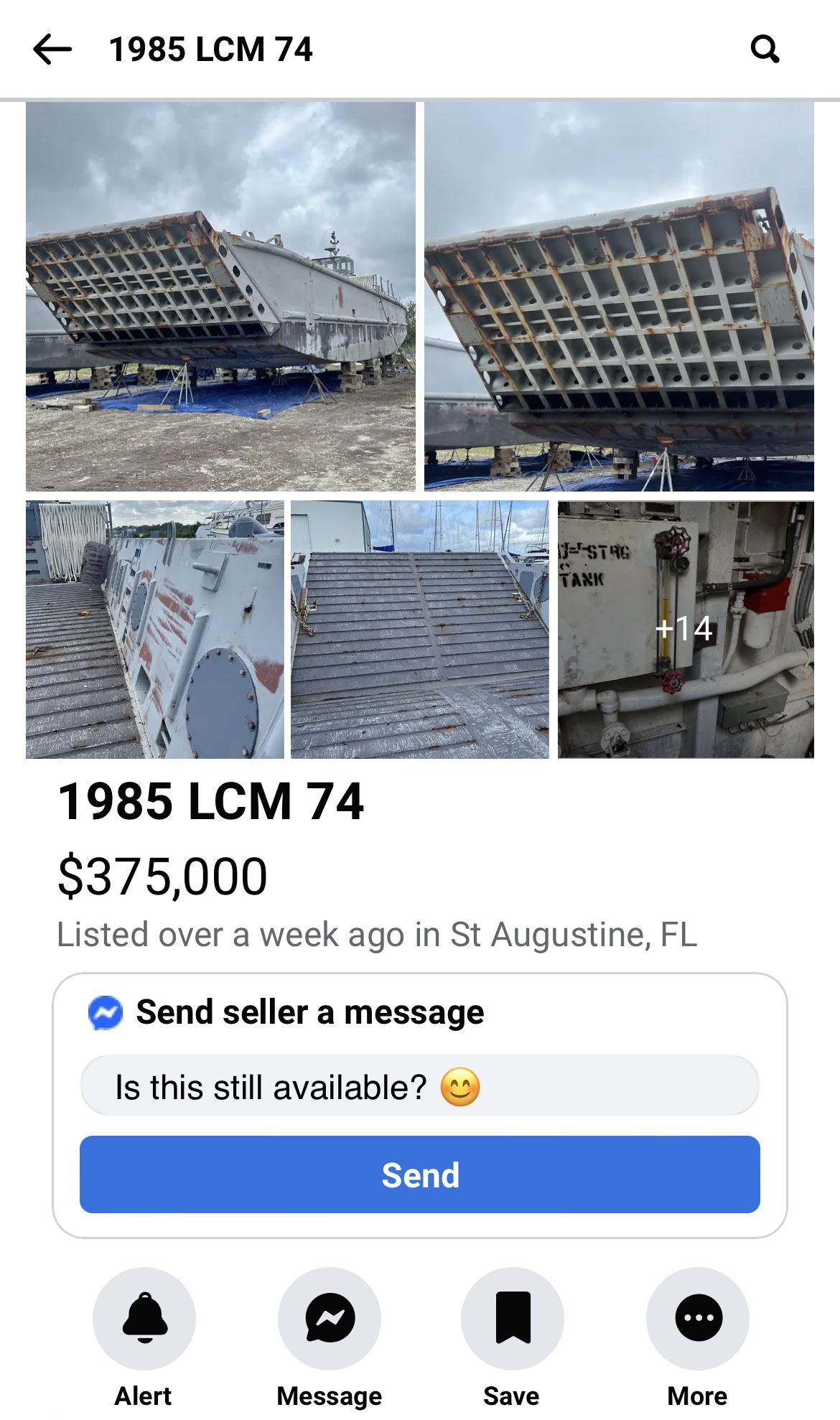
Task: Open the deck side-wall photo
Action: [x=155, y=630]
